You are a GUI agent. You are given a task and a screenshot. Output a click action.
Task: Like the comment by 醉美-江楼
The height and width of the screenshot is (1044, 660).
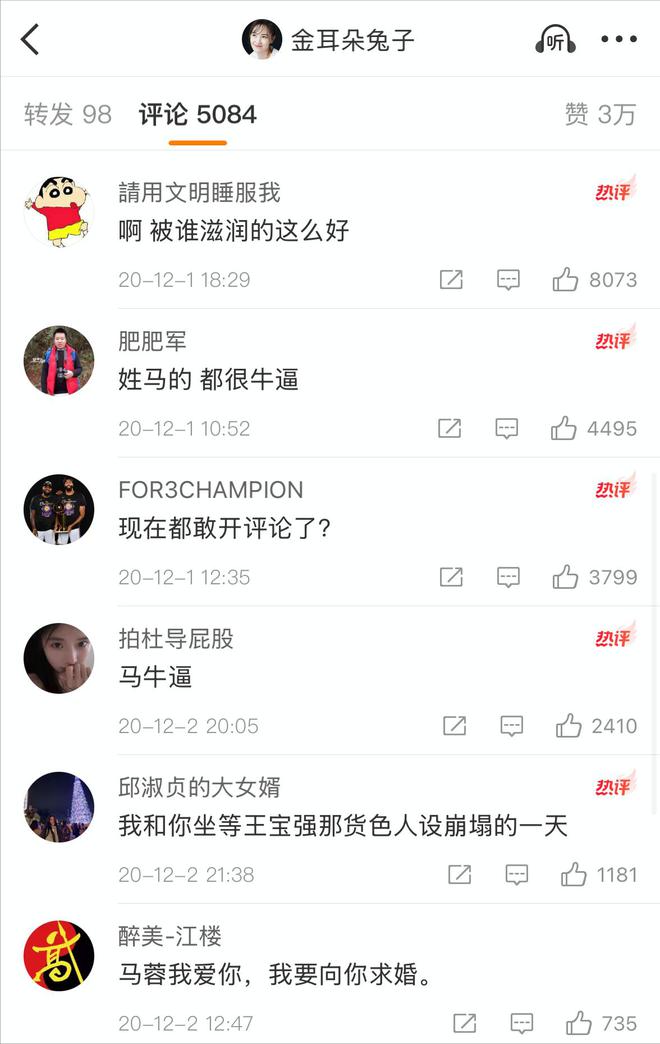tap(578, 1023)
